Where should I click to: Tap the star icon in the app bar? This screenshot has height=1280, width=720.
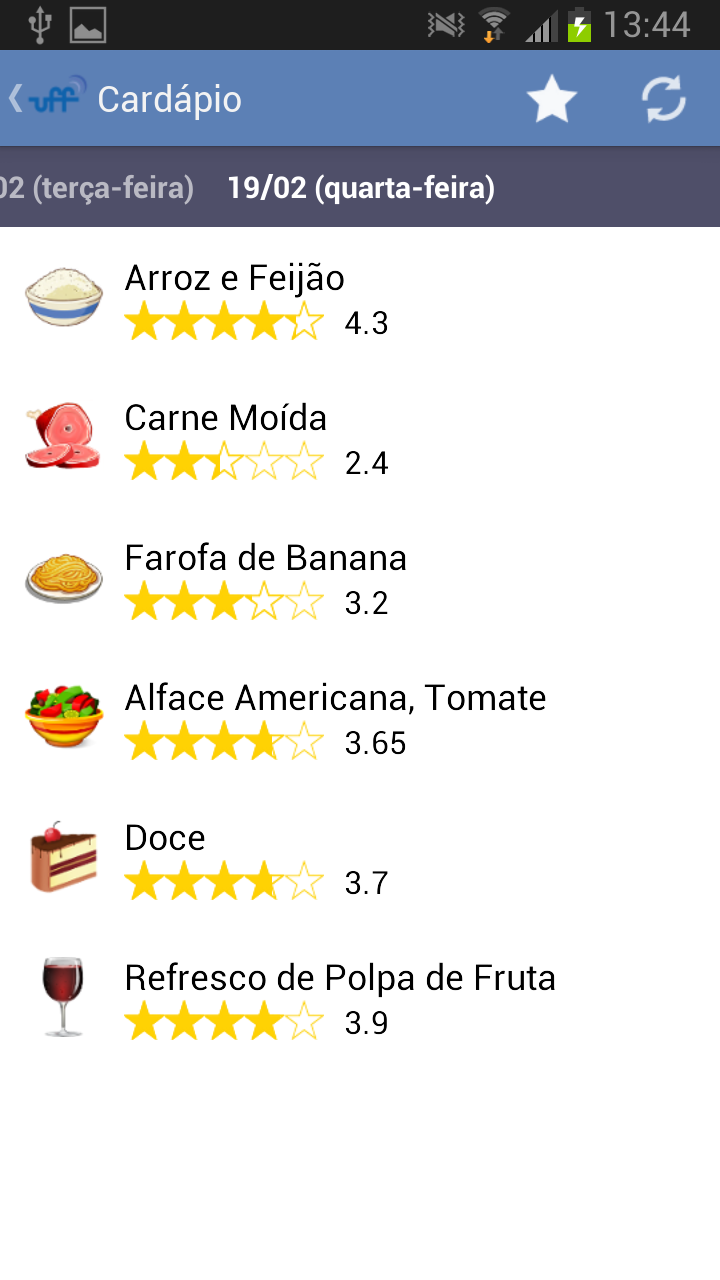click(552, 100)
